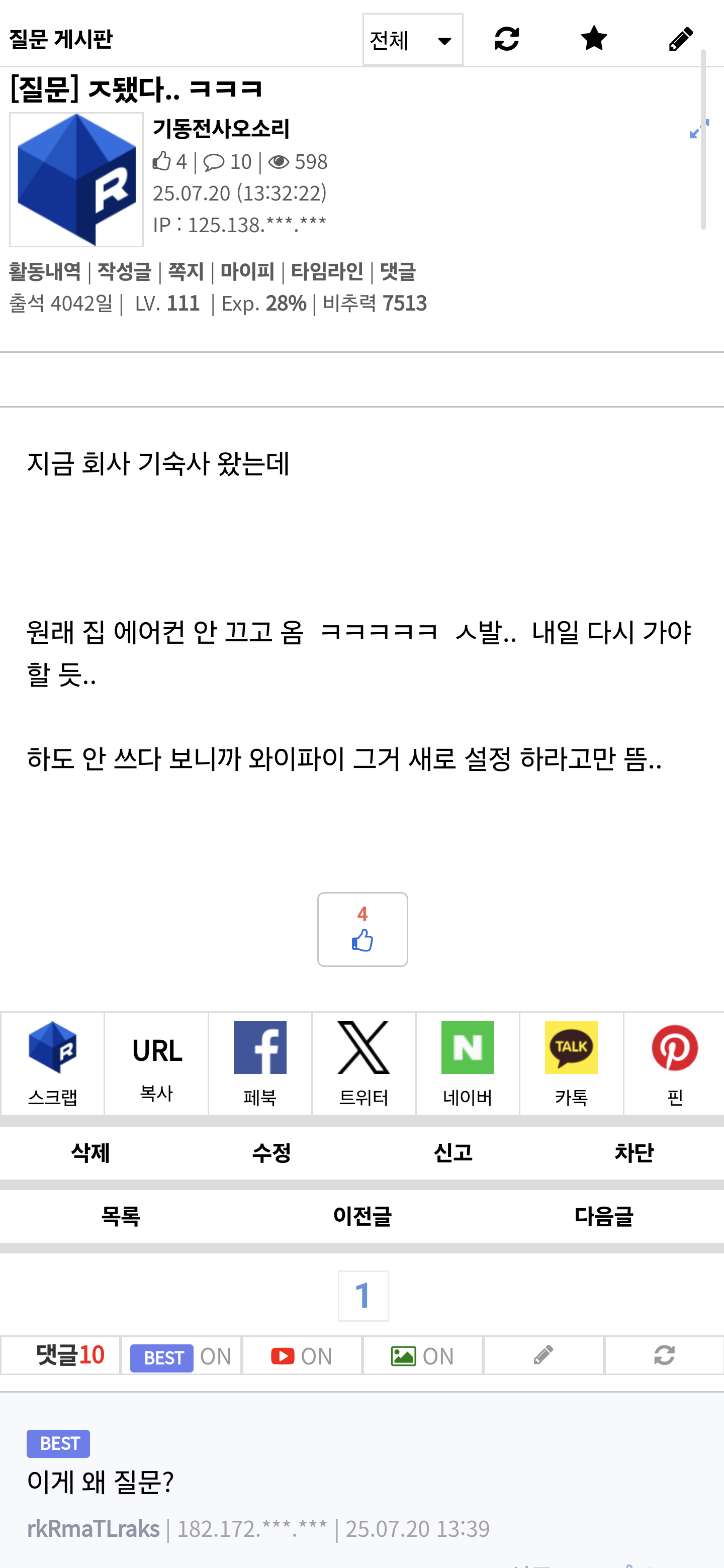Like the post with the thumbs-up button
This screenshot has height=1568, width=724.
pos(363,929)
